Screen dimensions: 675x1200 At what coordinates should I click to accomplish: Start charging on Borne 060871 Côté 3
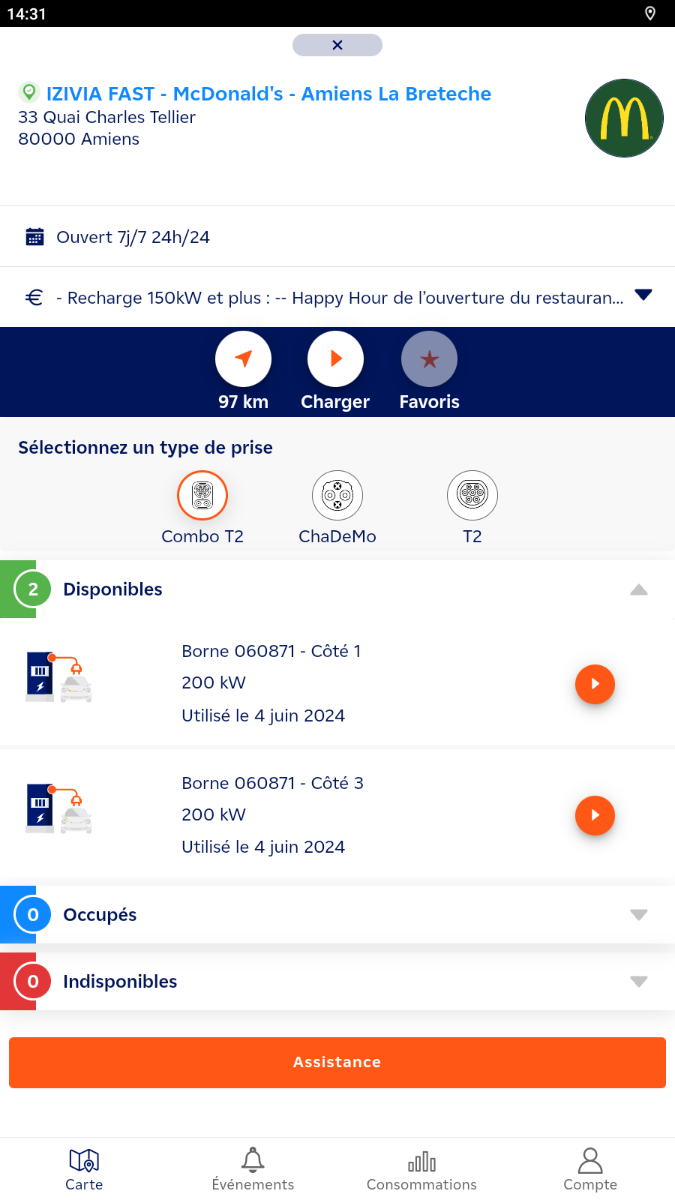click(595, 815)
